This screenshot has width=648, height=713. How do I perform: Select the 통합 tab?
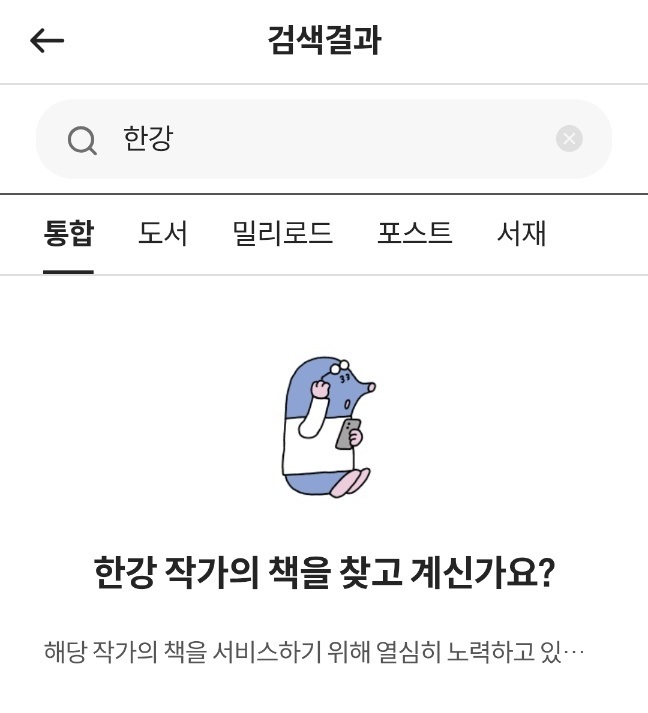[69, 234]
